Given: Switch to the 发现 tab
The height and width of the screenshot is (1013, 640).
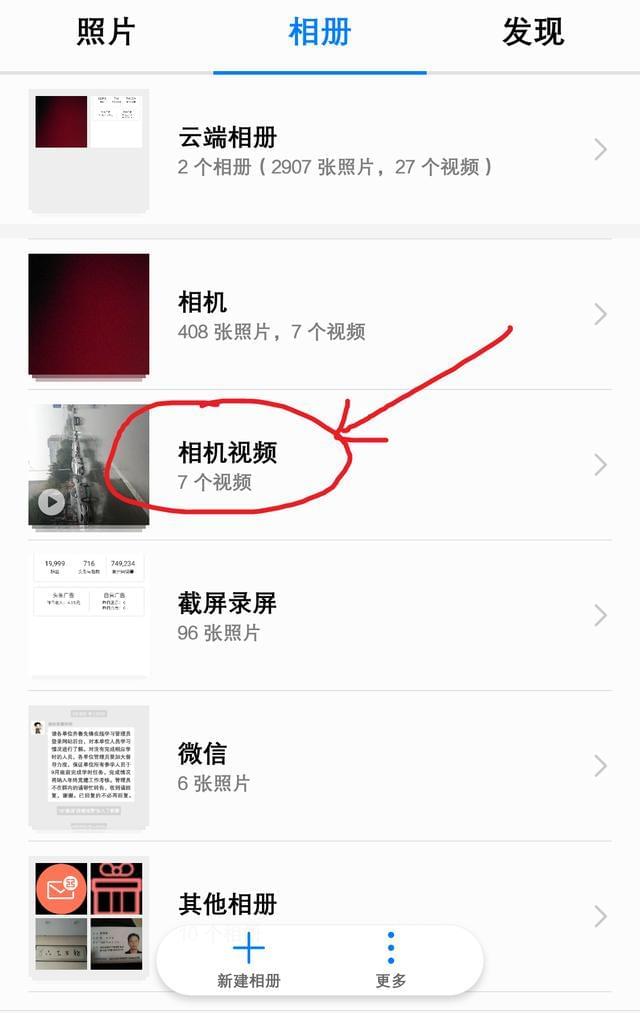Looking at the screenshot, I should pos(533,33).
